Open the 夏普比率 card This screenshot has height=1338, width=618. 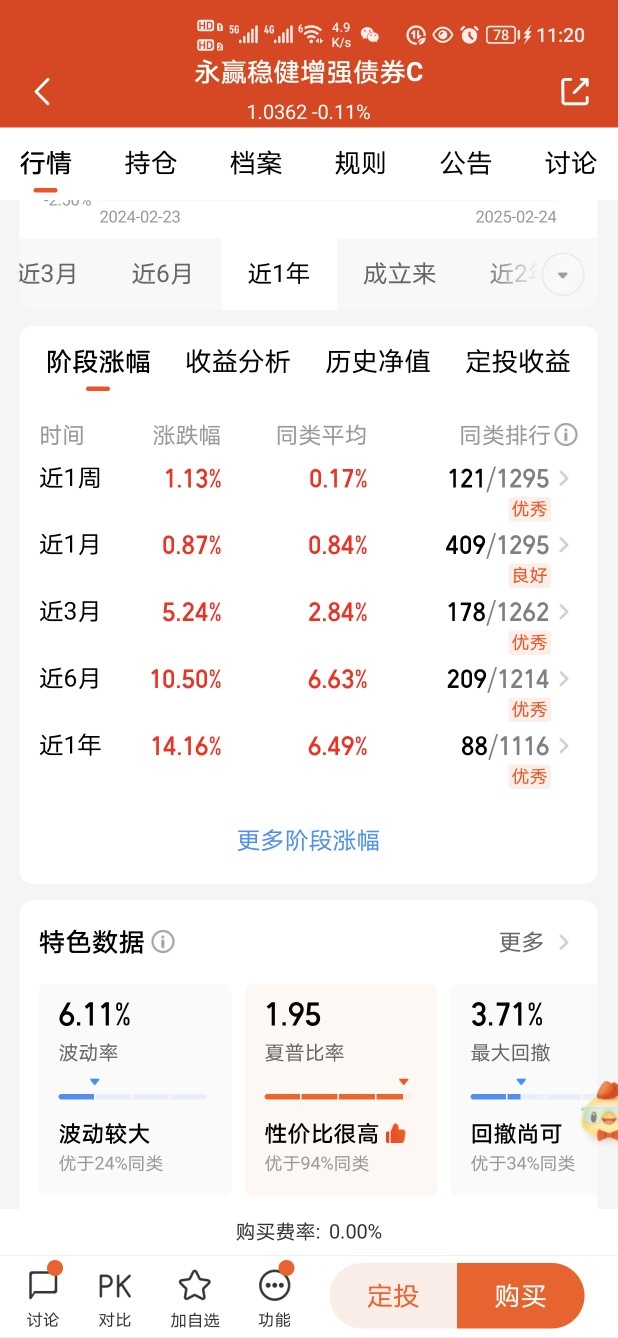coord(341,1089)
